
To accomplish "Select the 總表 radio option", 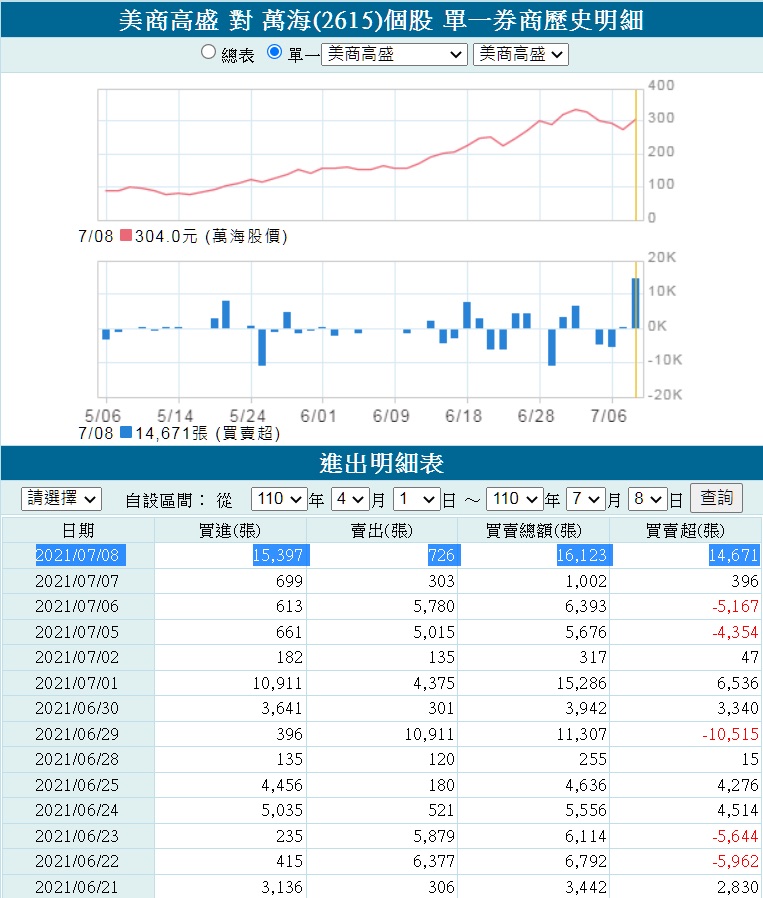I will 209,53.
